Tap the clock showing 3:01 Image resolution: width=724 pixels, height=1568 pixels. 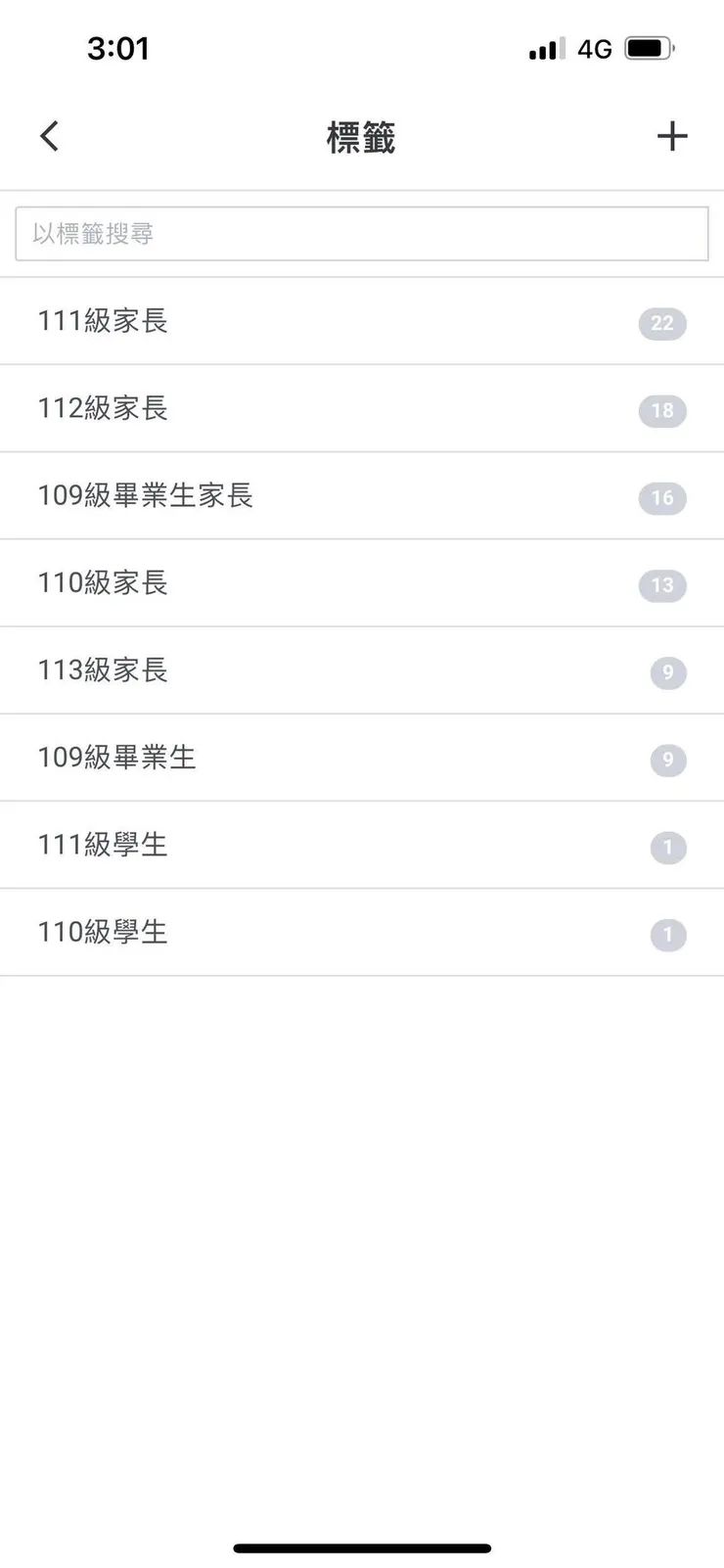118,48
